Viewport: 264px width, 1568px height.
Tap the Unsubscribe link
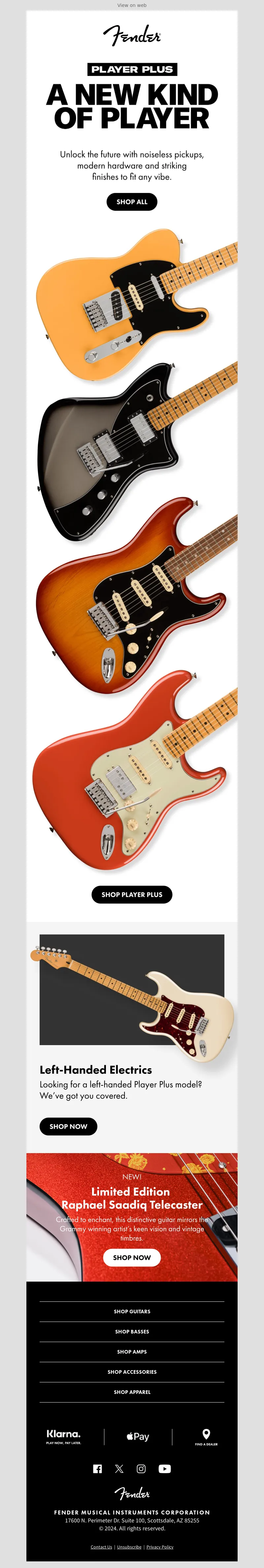click(x=129, y=1547)
